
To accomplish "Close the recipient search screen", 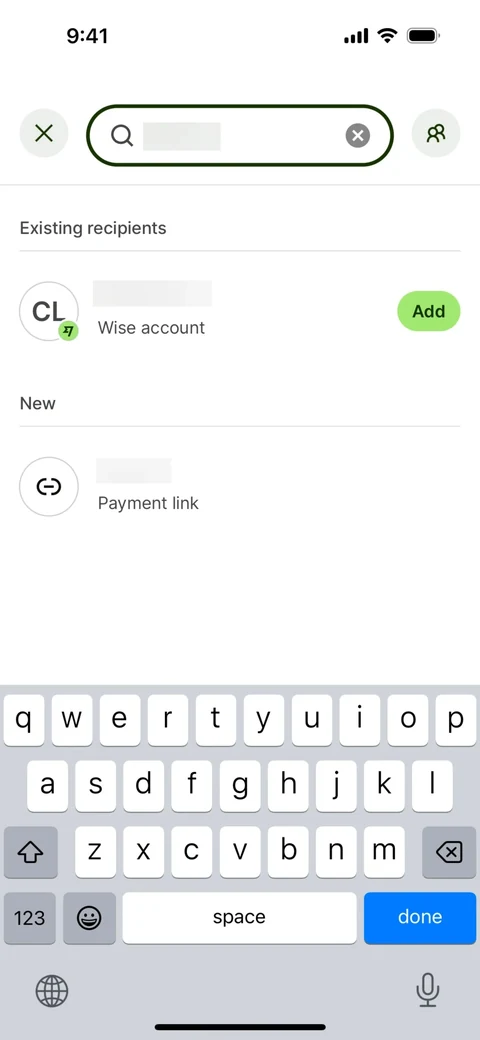I will [x=44, y=134].
